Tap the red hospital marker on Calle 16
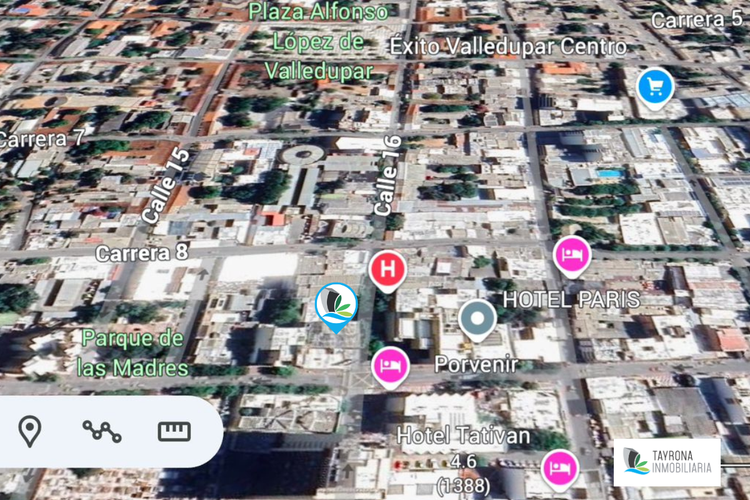The width and height of the screenshot is (750, 500). [387, 269]
